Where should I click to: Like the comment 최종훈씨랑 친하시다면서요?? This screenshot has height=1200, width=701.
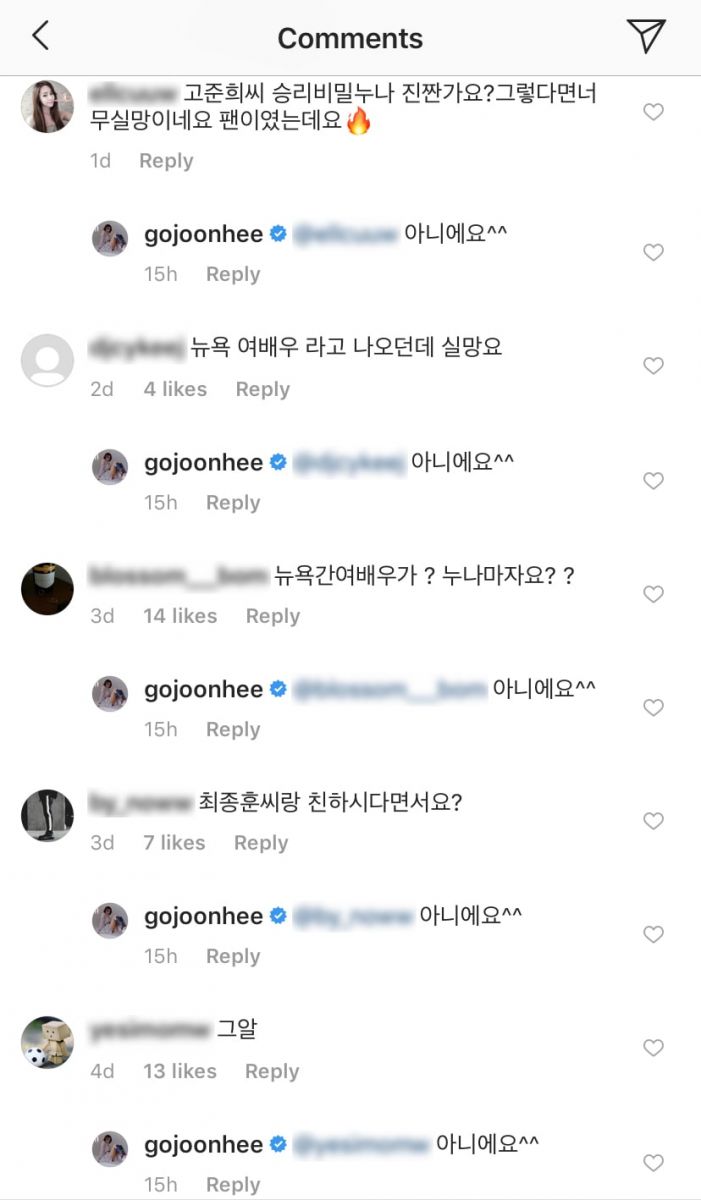click(x=653, y=821)
